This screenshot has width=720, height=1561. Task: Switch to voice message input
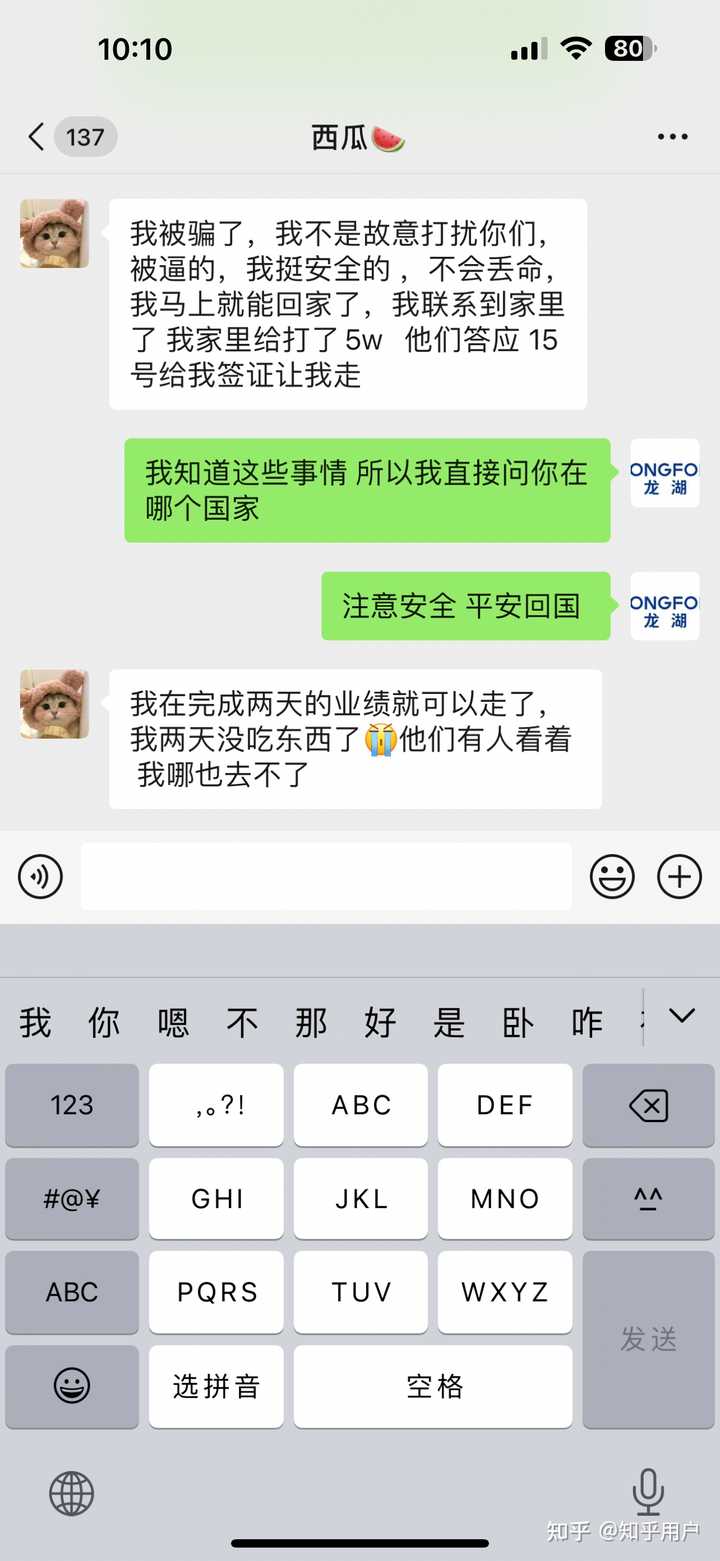(x=41, y=877)
